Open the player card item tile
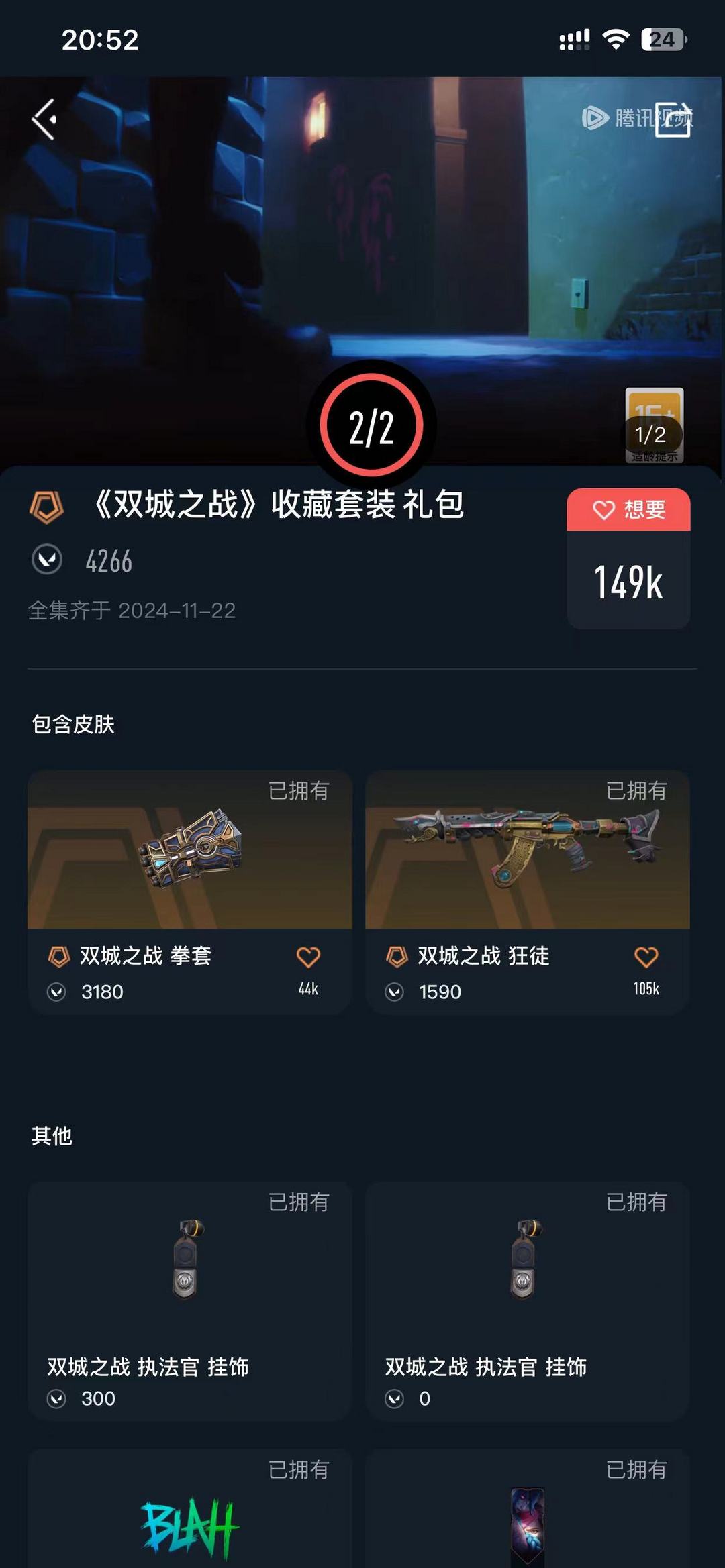 click(527, 1516)
